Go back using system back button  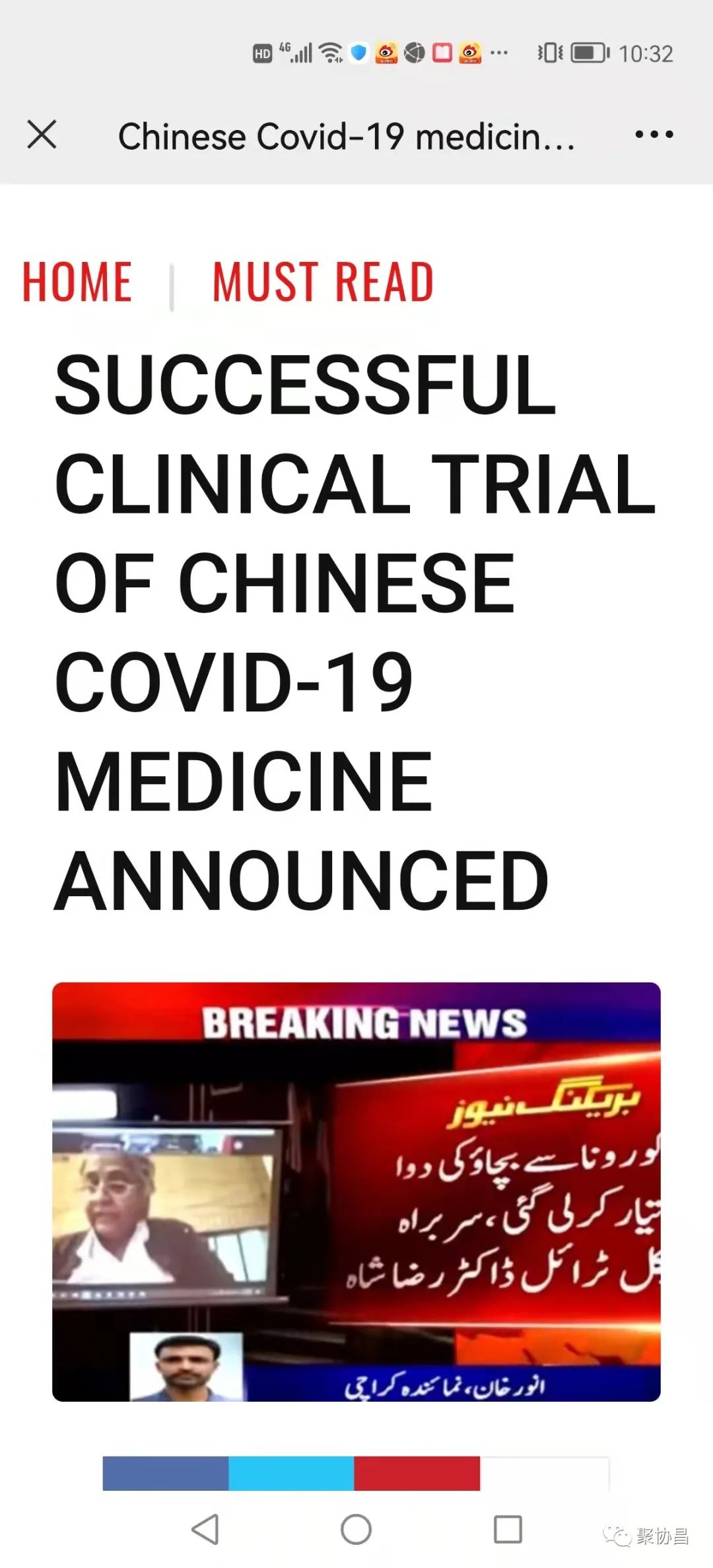205,1529
